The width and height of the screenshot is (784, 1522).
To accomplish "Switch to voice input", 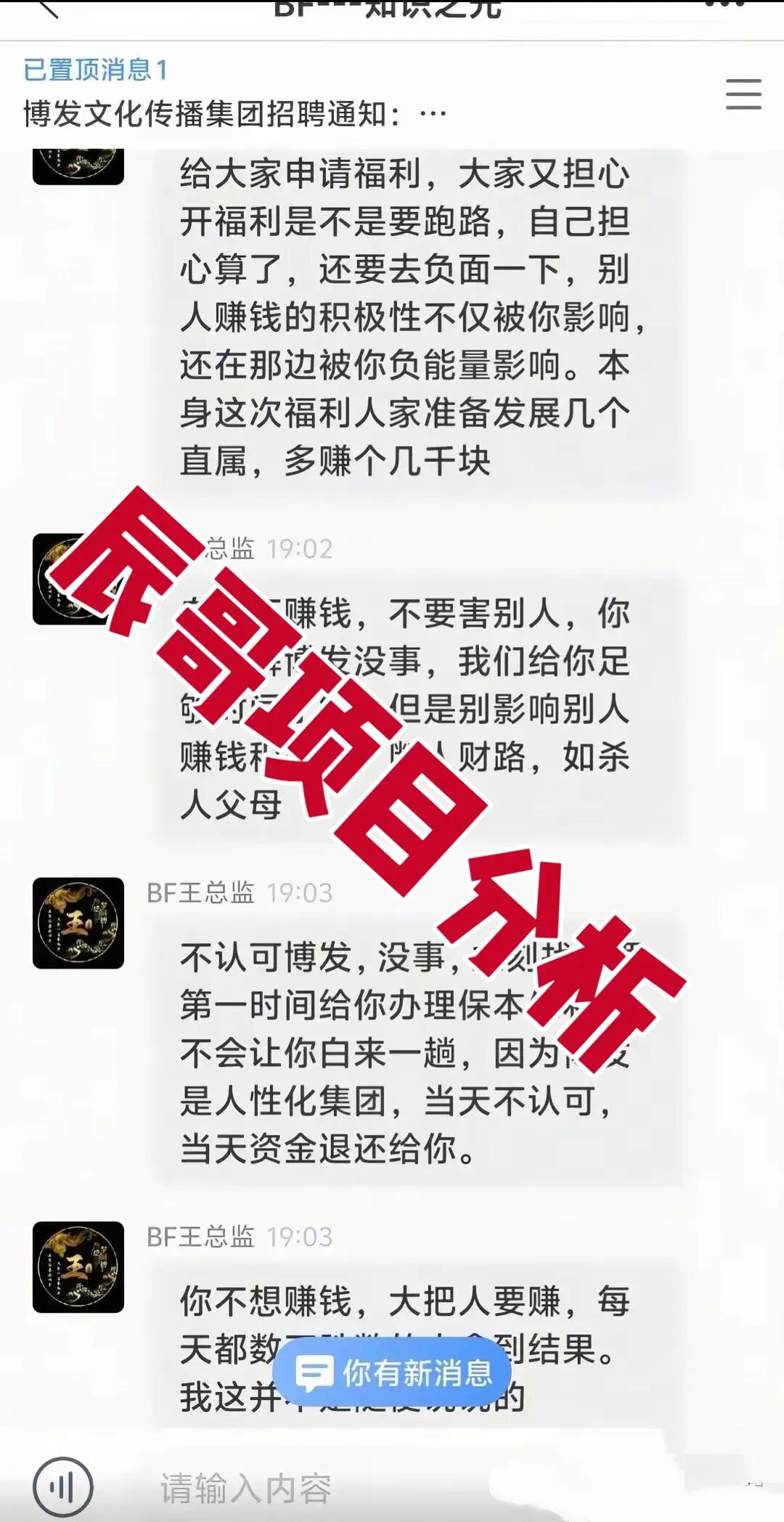I will coord(63,1487).
